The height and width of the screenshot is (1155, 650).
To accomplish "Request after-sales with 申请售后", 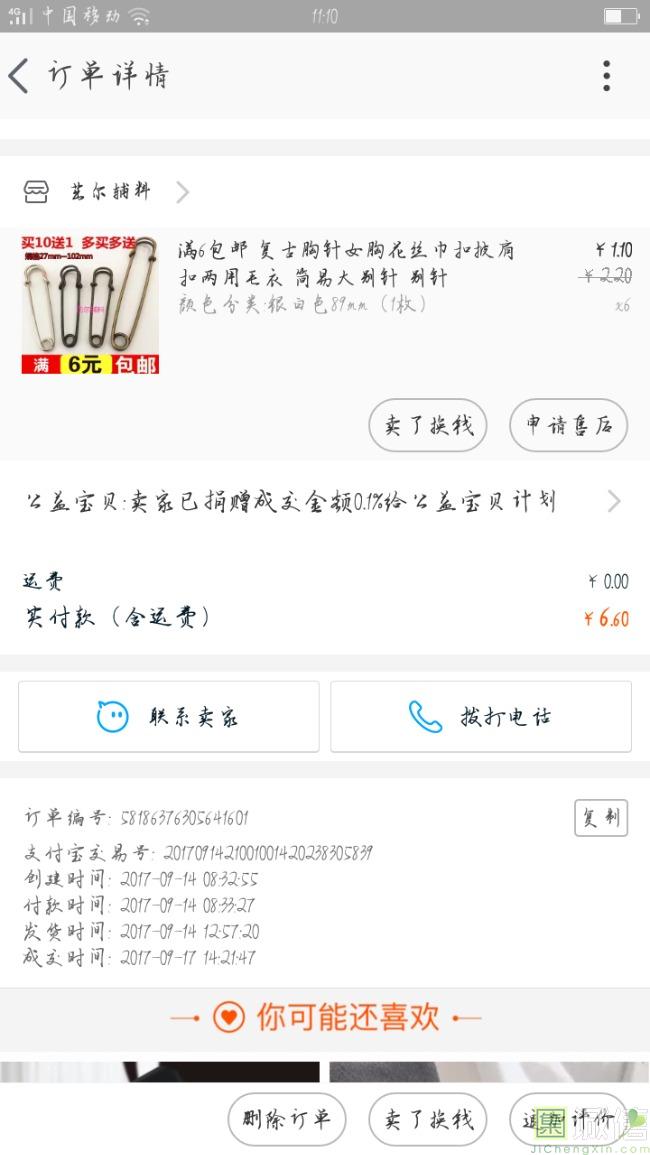I will coord(568,425).
